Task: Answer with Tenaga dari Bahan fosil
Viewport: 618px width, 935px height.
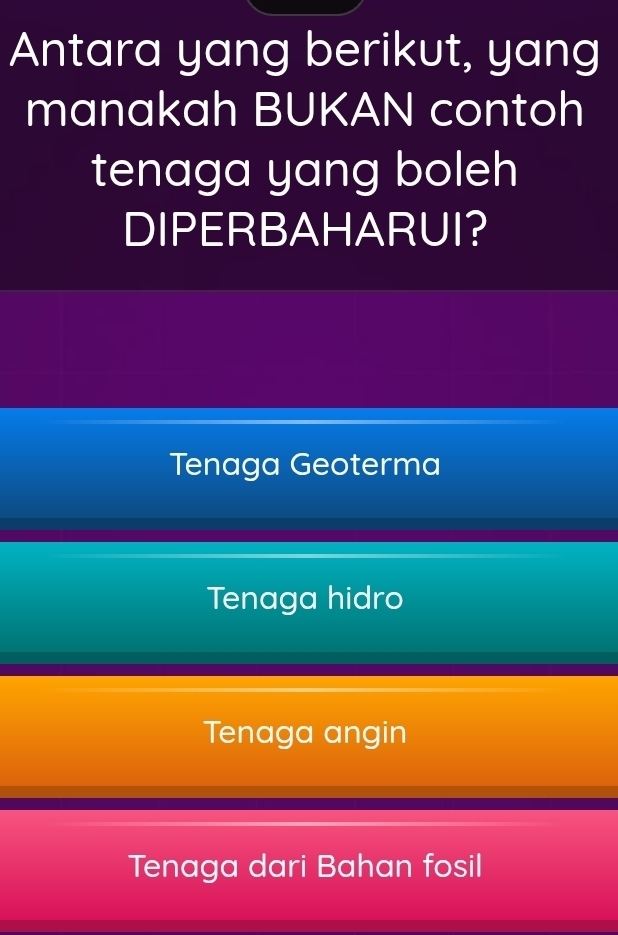Action: 306,865
